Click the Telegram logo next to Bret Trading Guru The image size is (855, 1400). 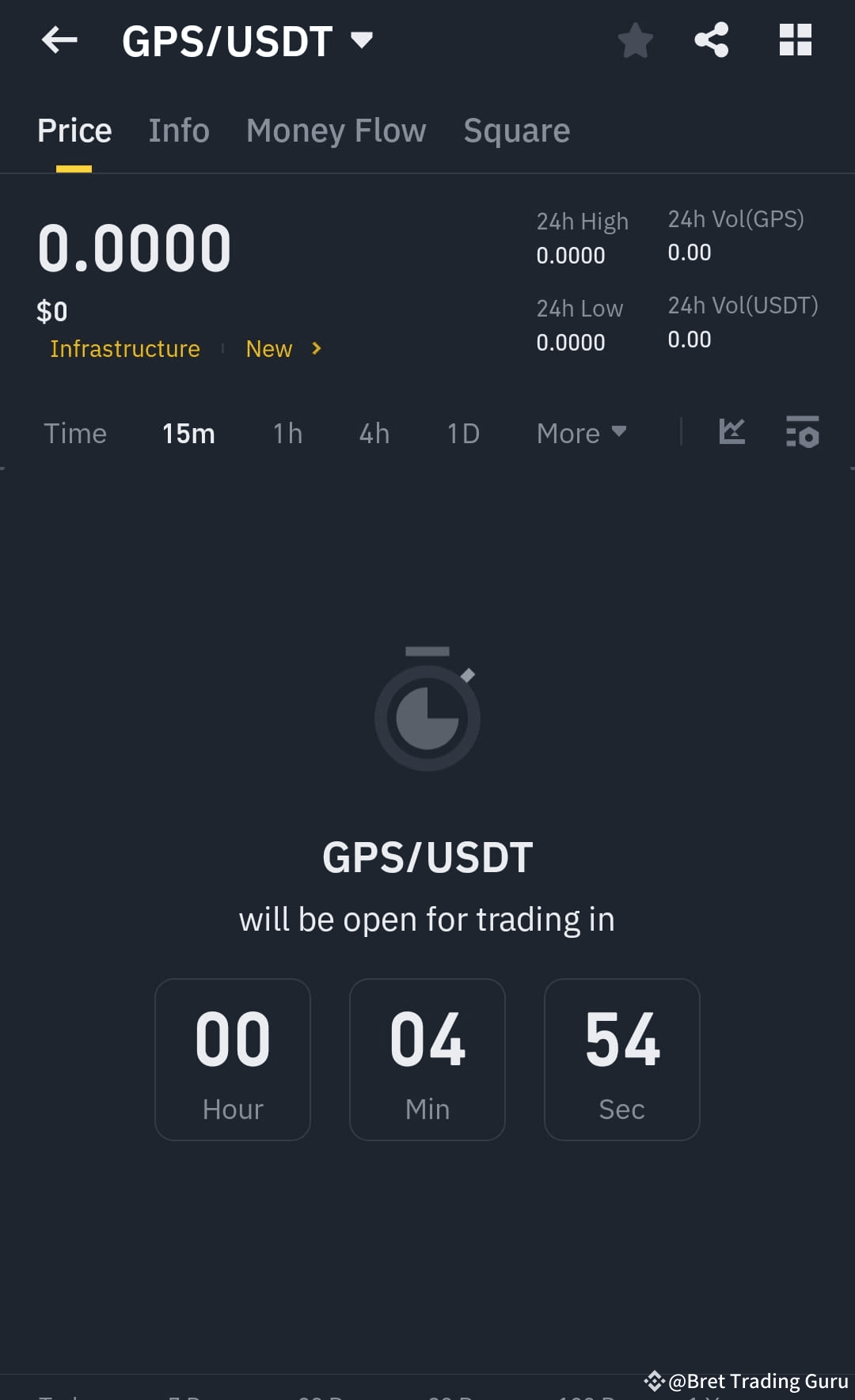(x=655, y=1381)
